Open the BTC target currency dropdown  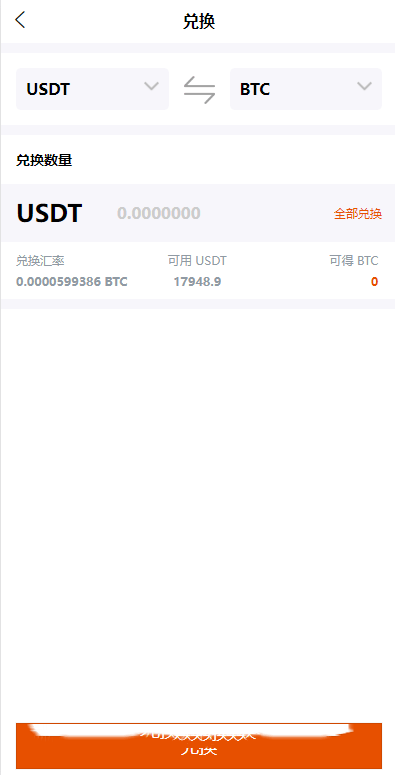pos(306,89)
